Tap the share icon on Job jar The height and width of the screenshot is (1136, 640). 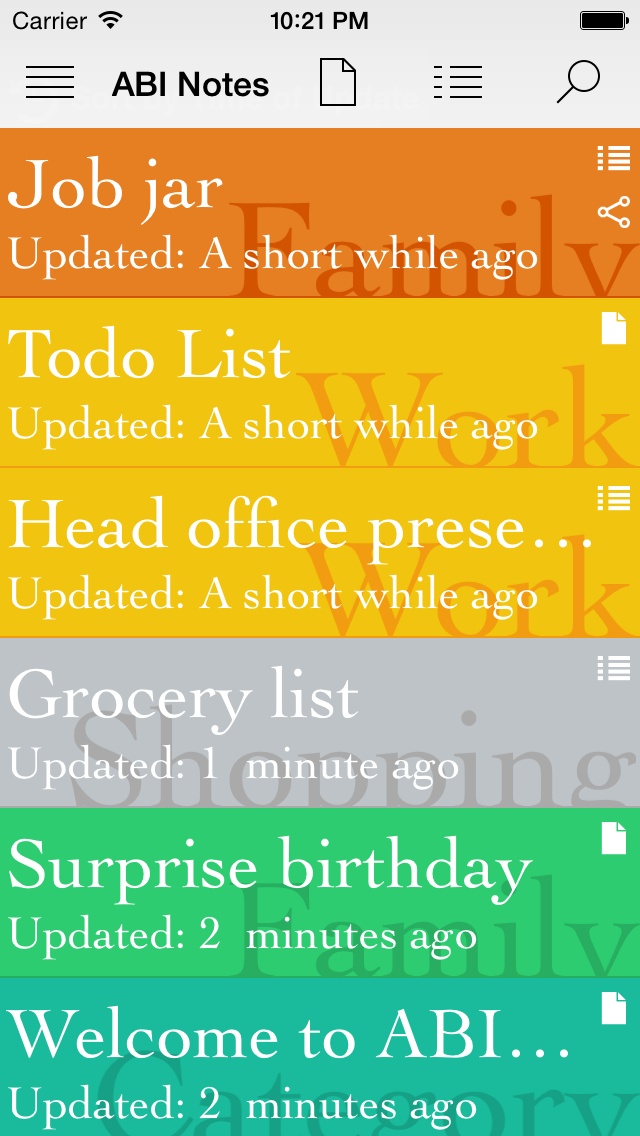613,212
